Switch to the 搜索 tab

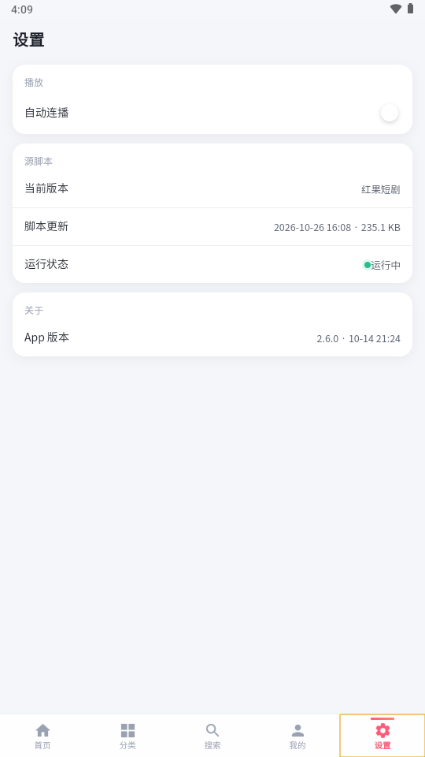coord(212,736)
